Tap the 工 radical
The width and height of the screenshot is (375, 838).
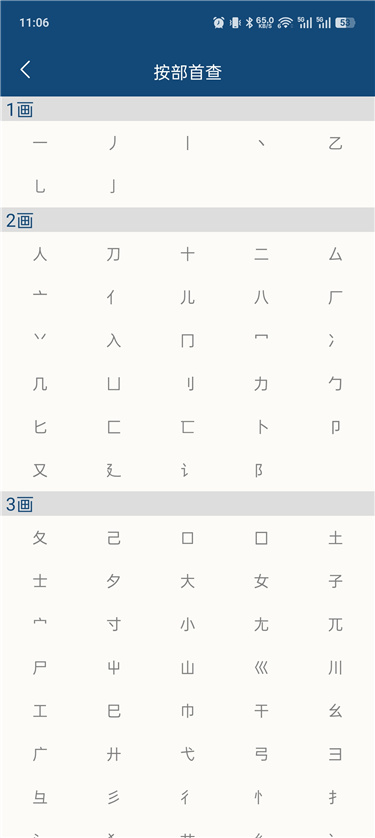40,711
